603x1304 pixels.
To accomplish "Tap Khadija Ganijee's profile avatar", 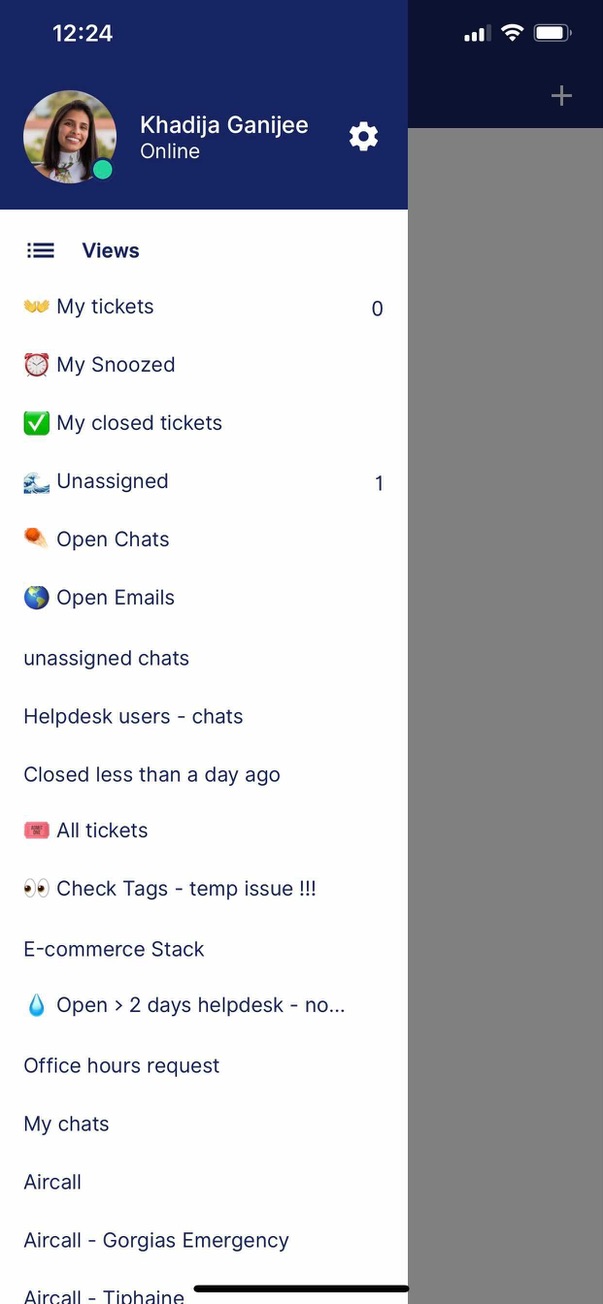I will tap(69, 137).
